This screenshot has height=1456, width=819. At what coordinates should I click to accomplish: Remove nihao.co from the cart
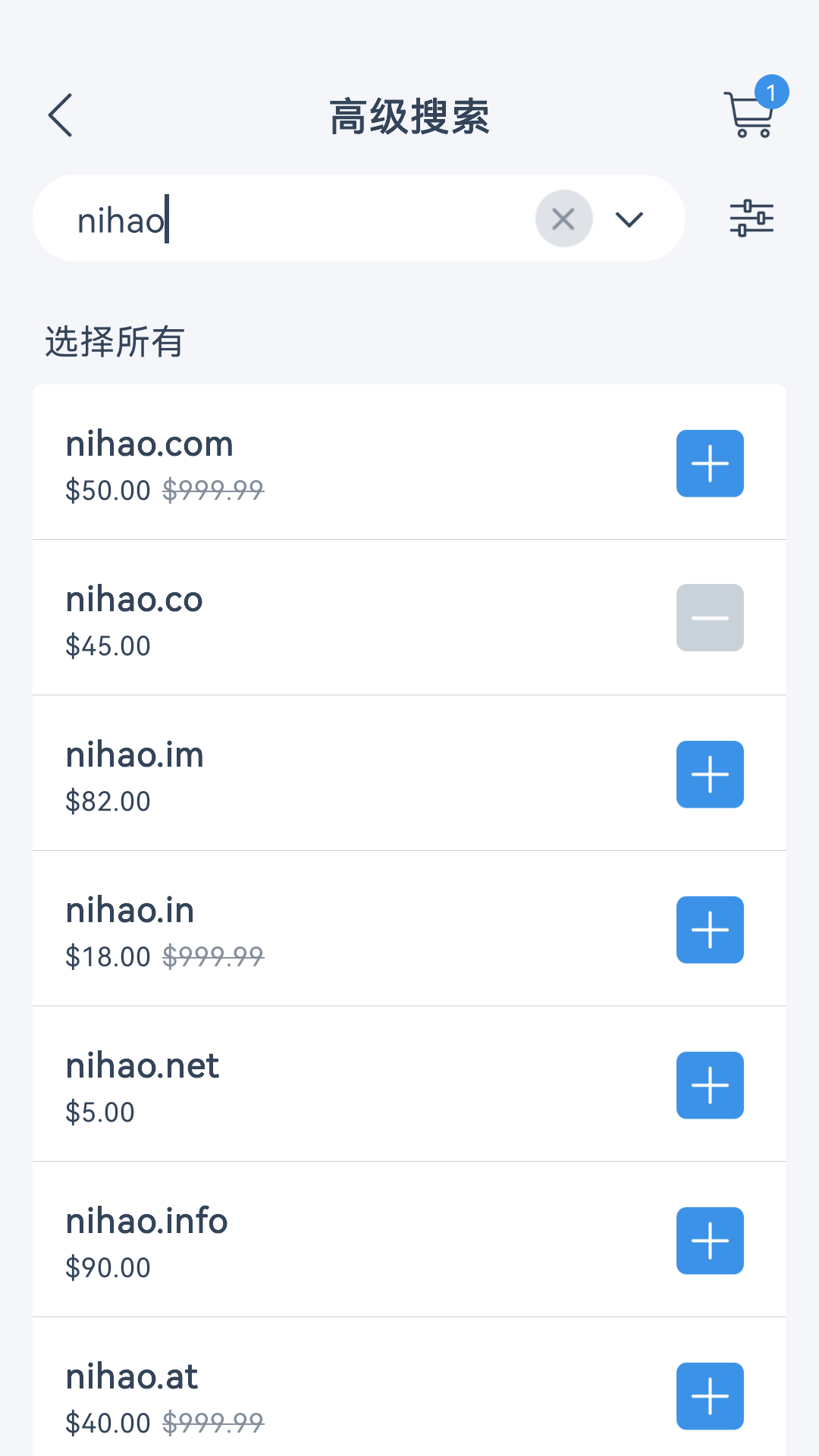click(710, 617)
